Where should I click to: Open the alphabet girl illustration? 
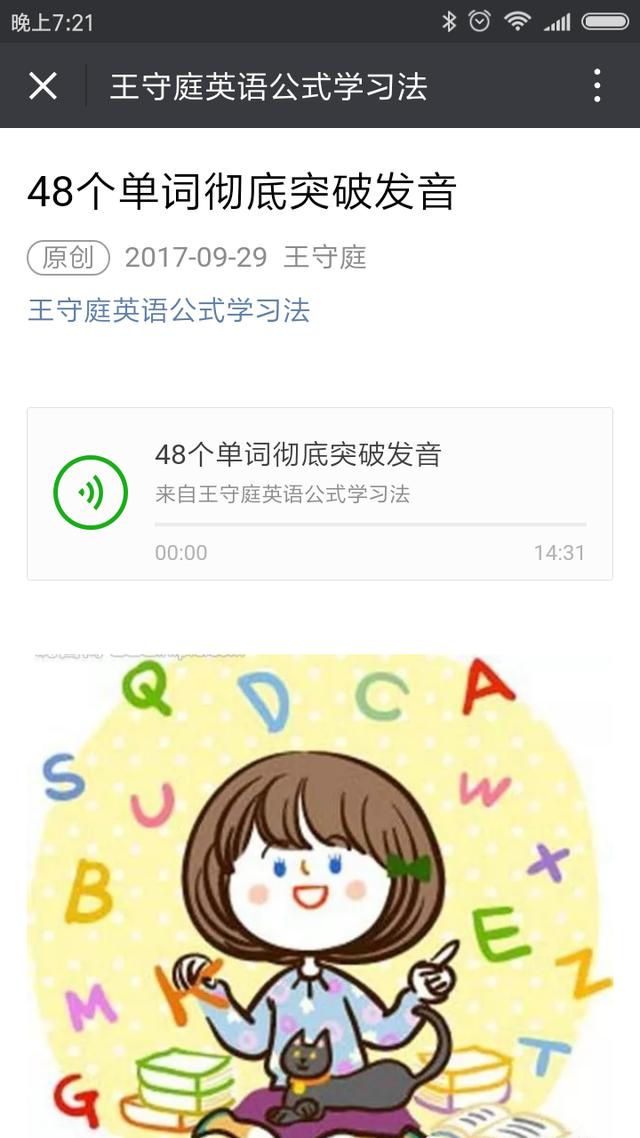(320, 896)
